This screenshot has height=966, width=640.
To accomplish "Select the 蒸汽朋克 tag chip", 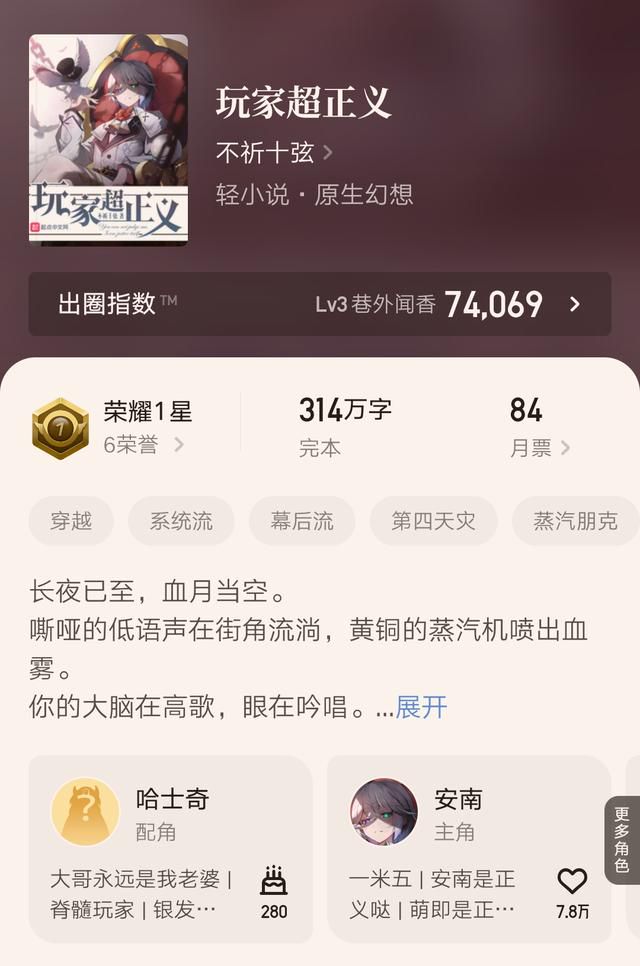I will pos(575,521).
